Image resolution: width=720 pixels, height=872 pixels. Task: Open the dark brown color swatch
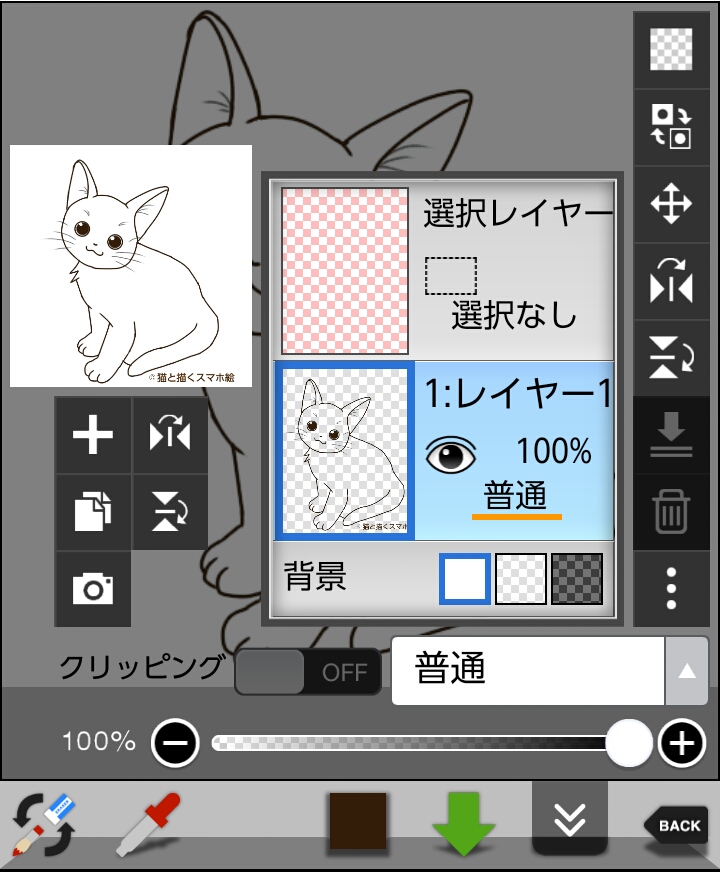pyautogui.click(x=357, y=822)
